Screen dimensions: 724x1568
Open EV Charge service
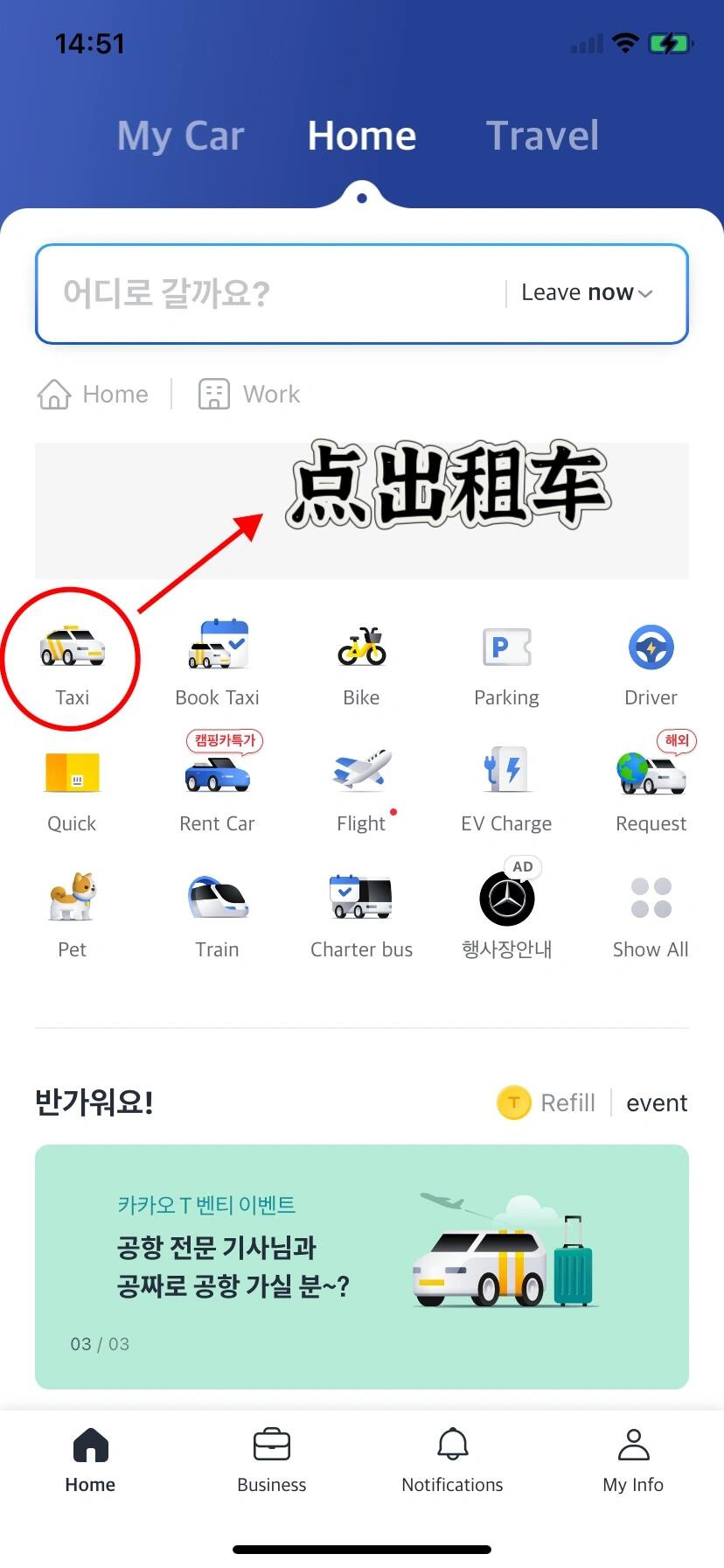click(506, 787)
